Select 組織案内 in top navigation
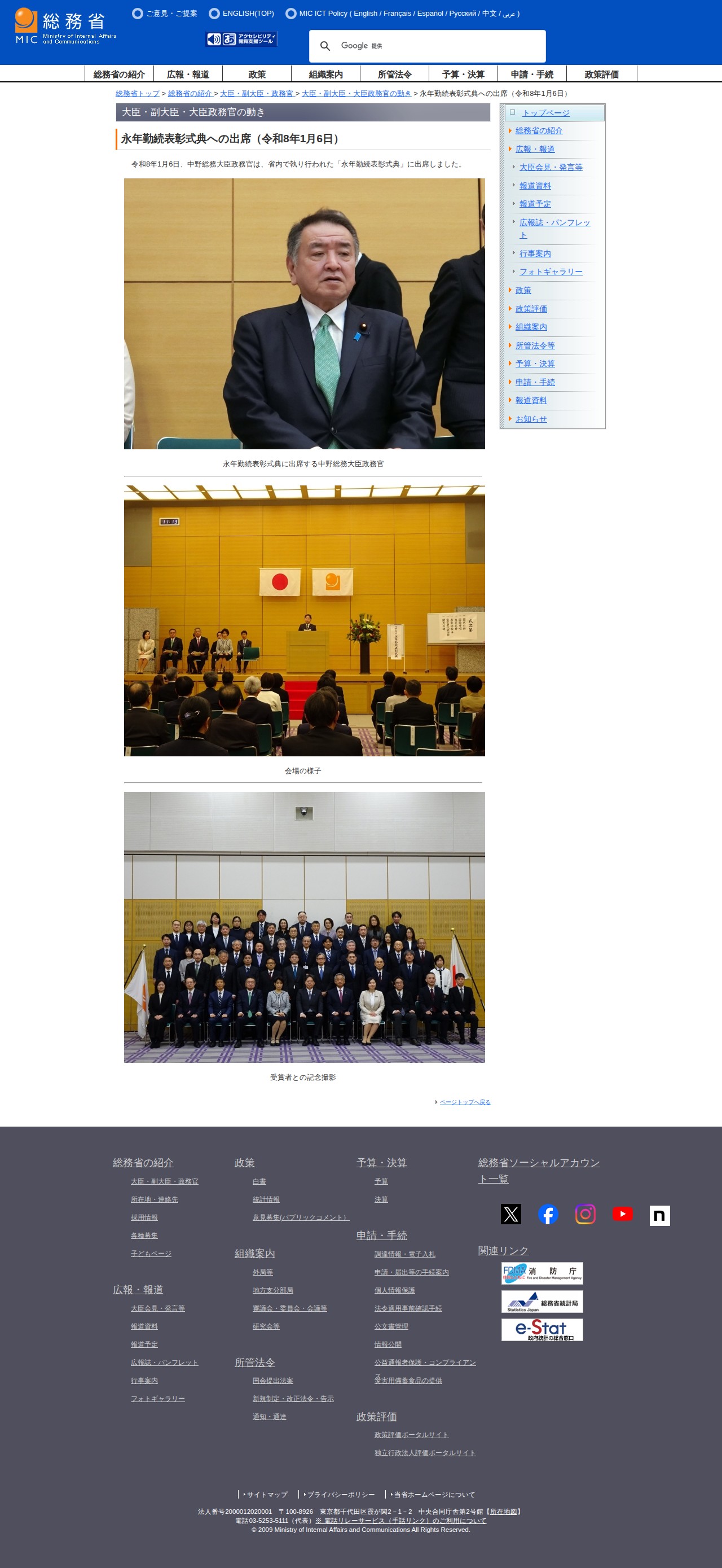 tap(325, 75)
